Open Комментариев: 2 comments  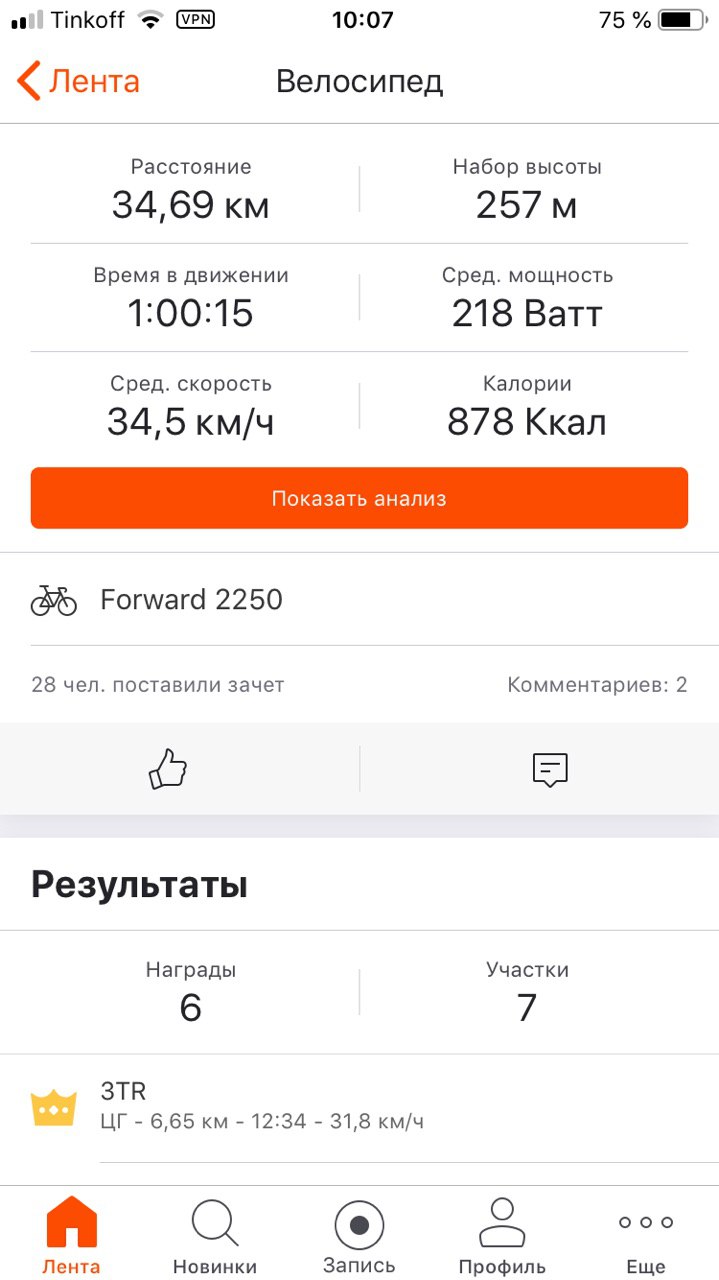(x=597, y=685)
